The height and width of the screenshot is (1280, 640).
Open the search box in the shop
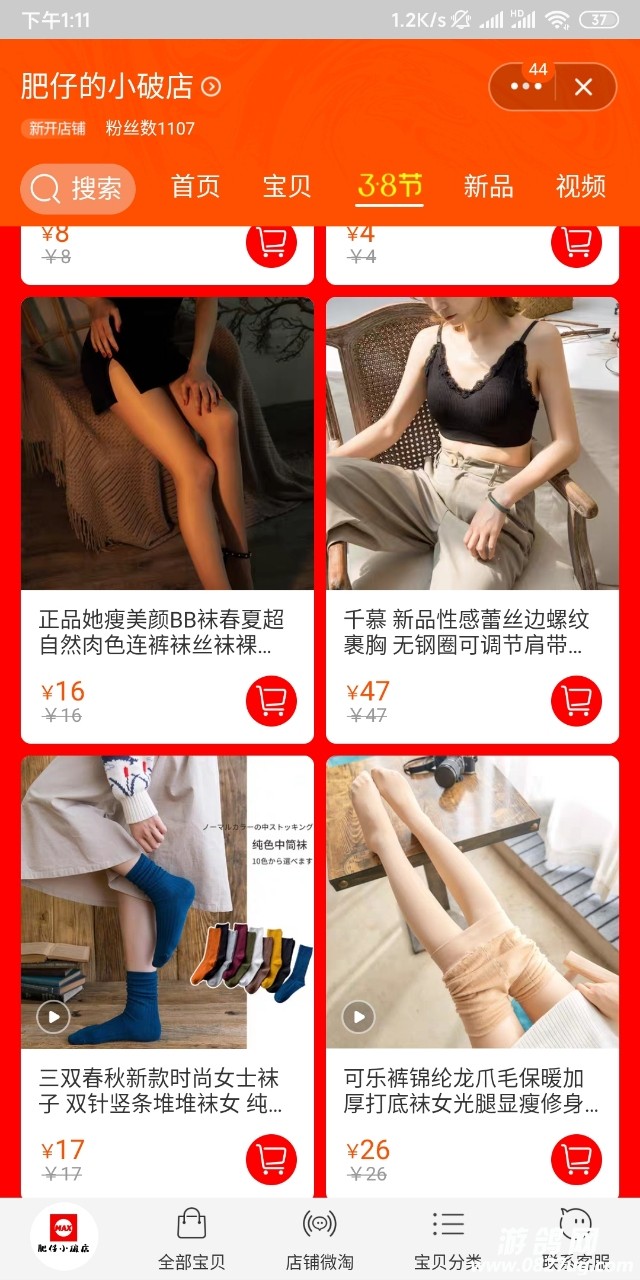point(78,188)
